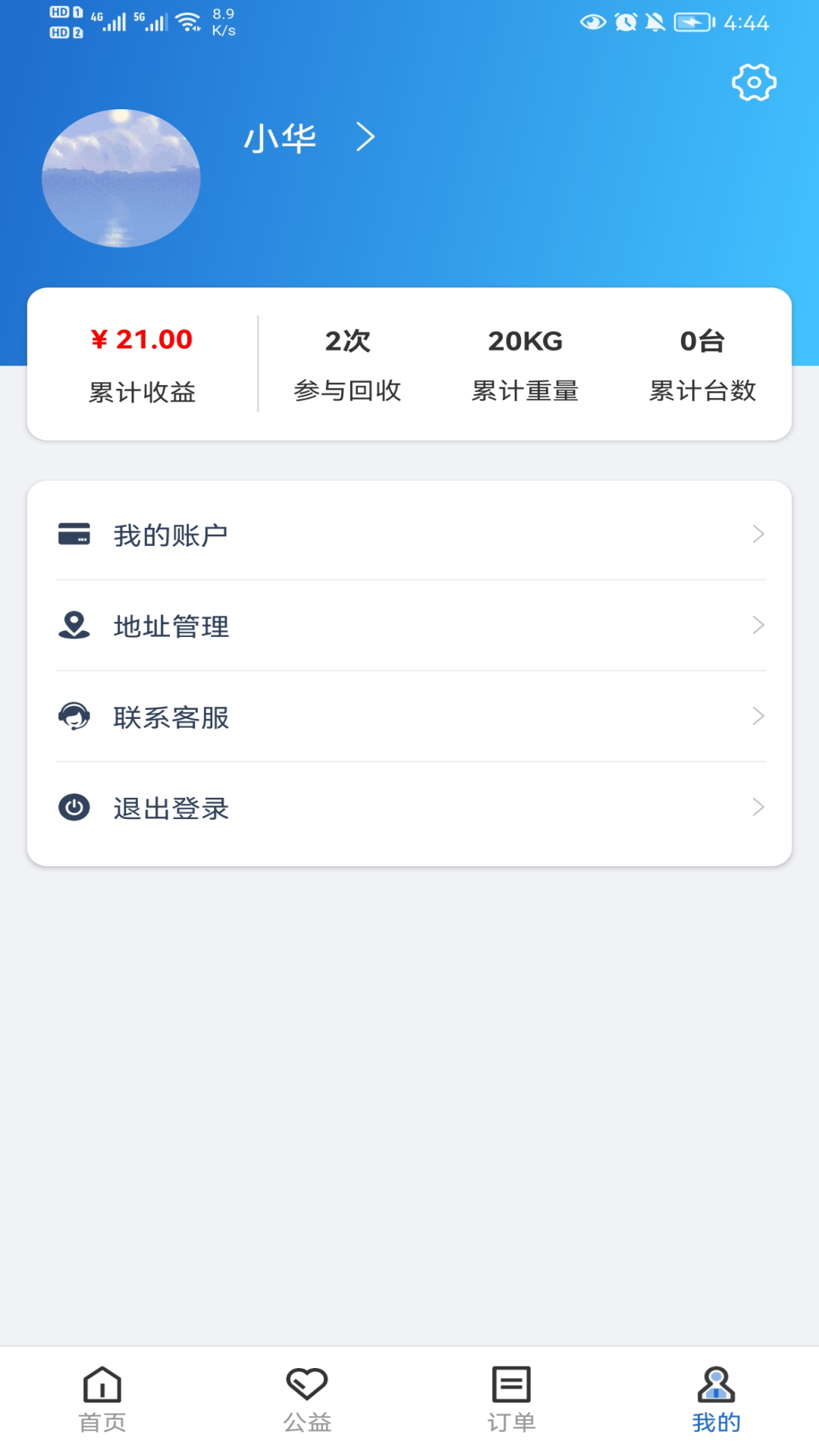Select the card icon beside 我的账户
This screenshot has width=819, height=1456.
click(74, 535)
